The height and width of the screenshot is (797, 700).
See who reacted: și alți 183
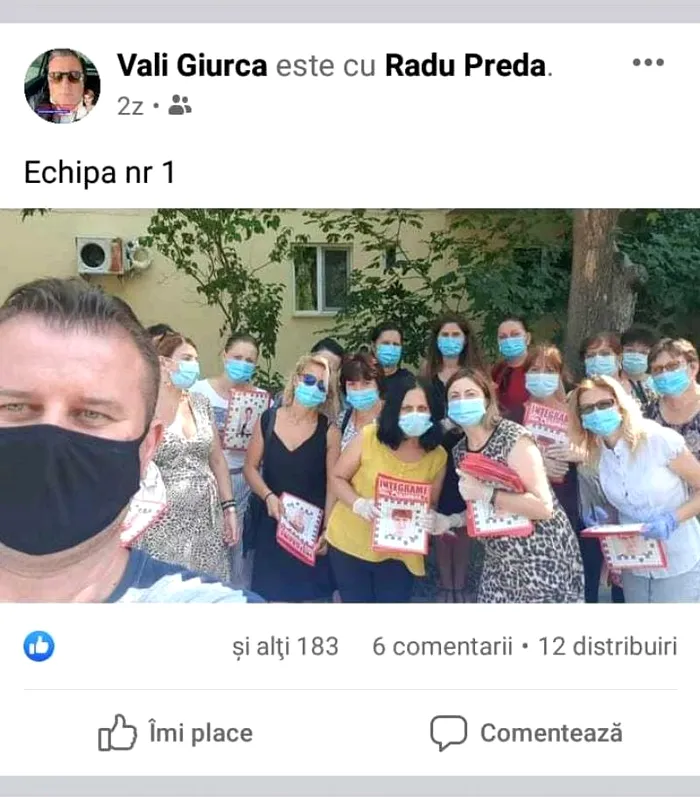click(285, 647)
